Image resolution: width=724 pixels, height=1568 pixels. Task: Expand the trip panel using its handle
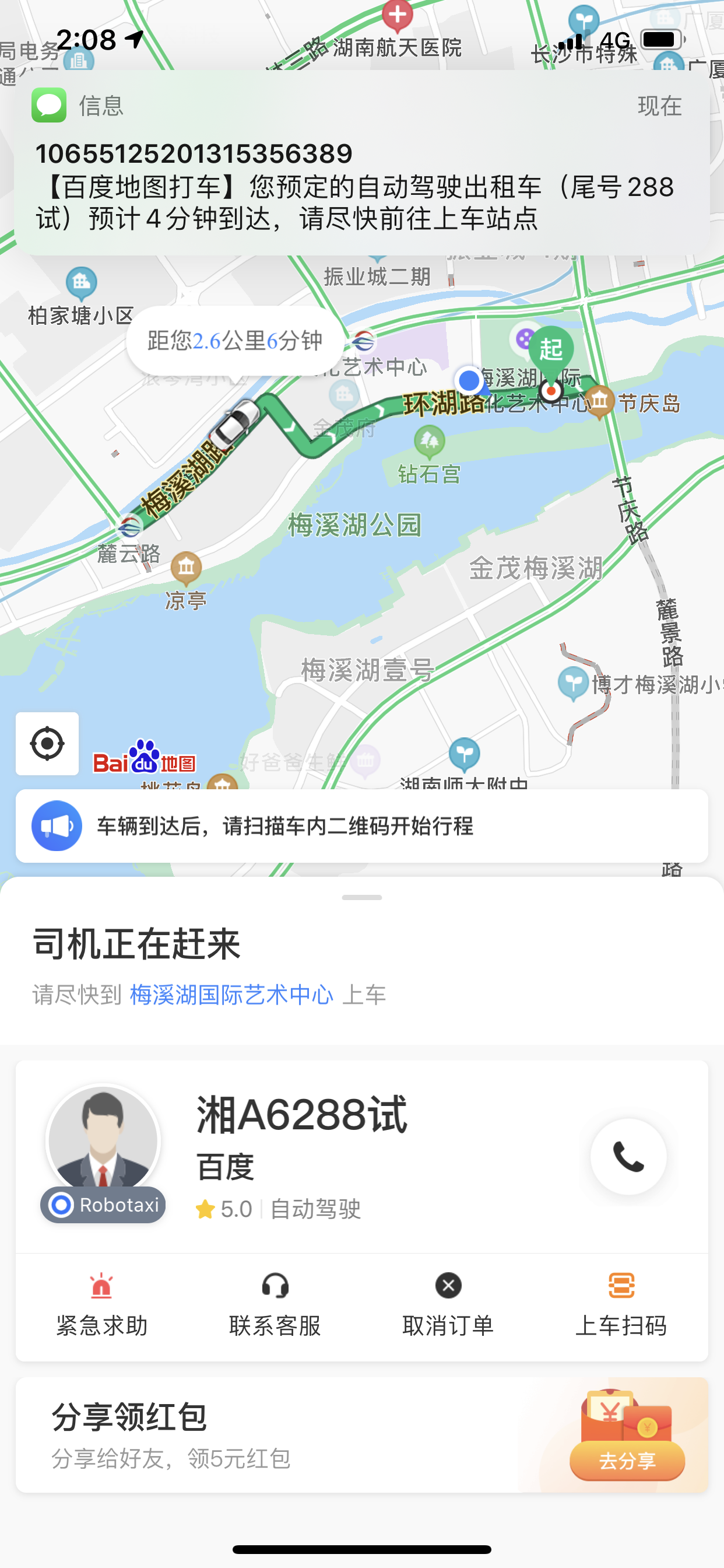click(361, 897)
